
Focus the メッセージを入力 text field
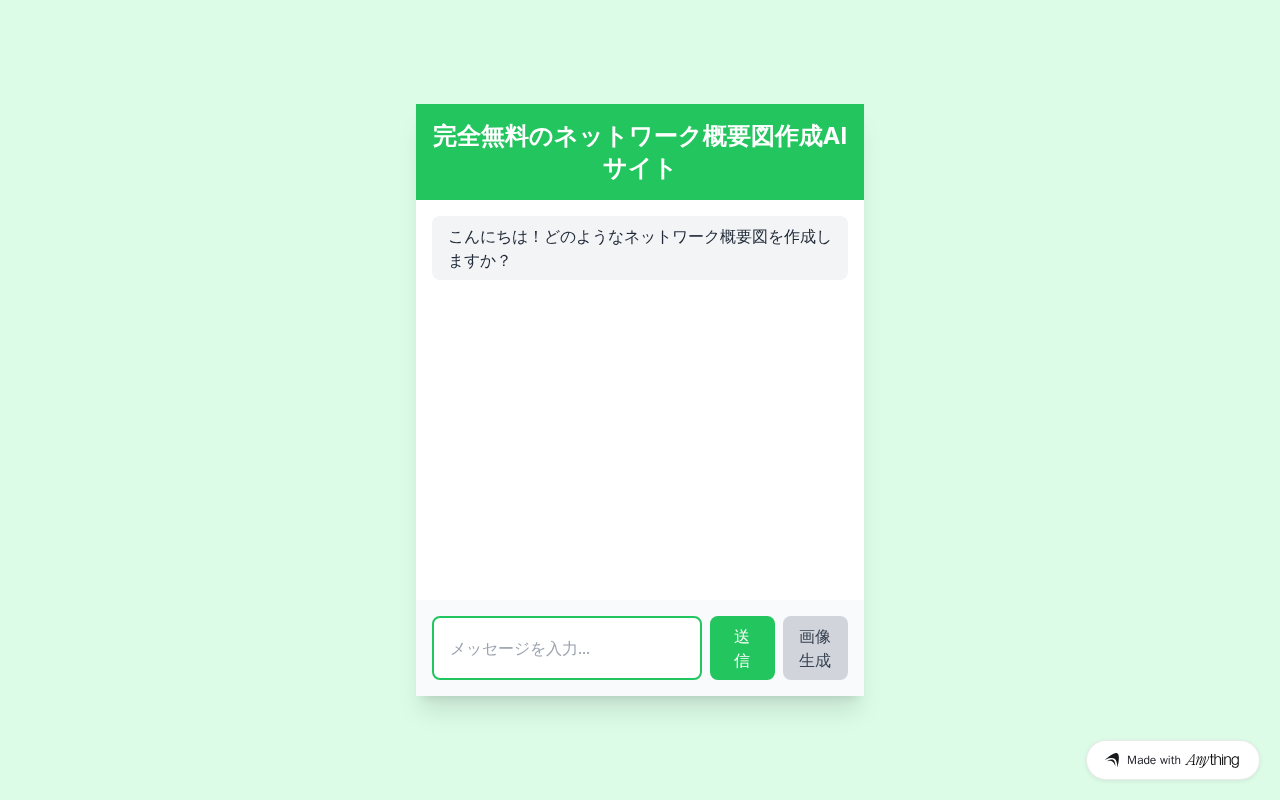tap(566, 648)
